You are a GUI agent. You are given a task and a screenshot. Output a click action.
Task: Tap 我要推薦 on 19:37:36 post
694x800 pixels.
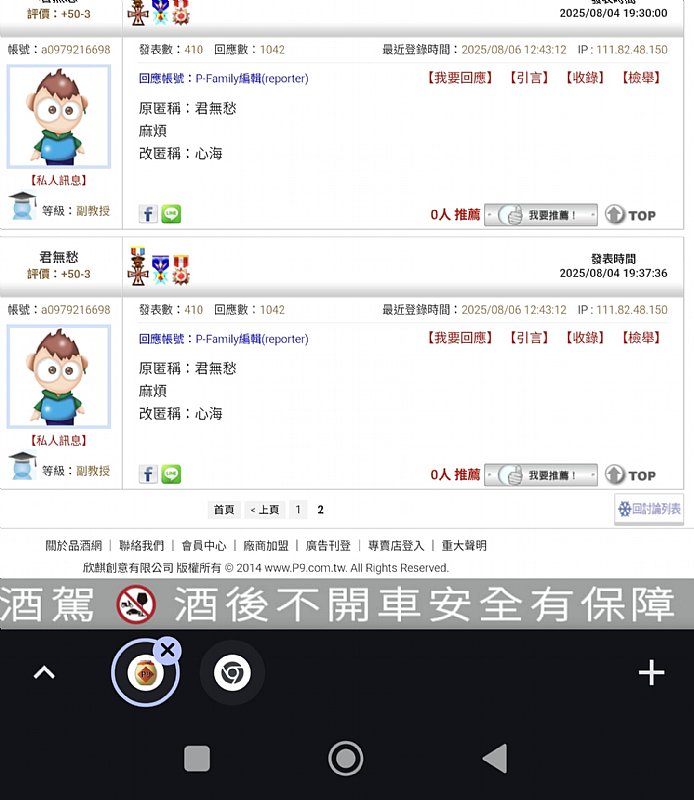(x=540, y=475)
